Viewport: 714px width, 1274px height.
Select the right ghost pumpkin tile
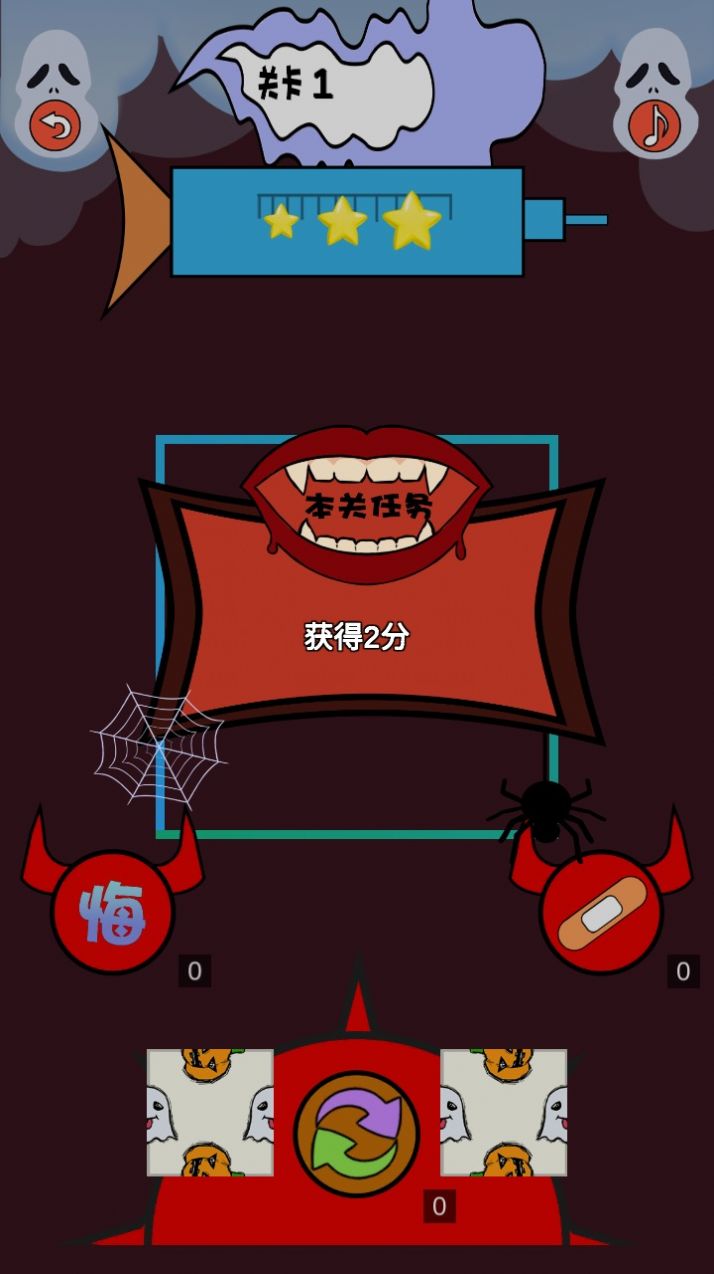click(503, 1112)
